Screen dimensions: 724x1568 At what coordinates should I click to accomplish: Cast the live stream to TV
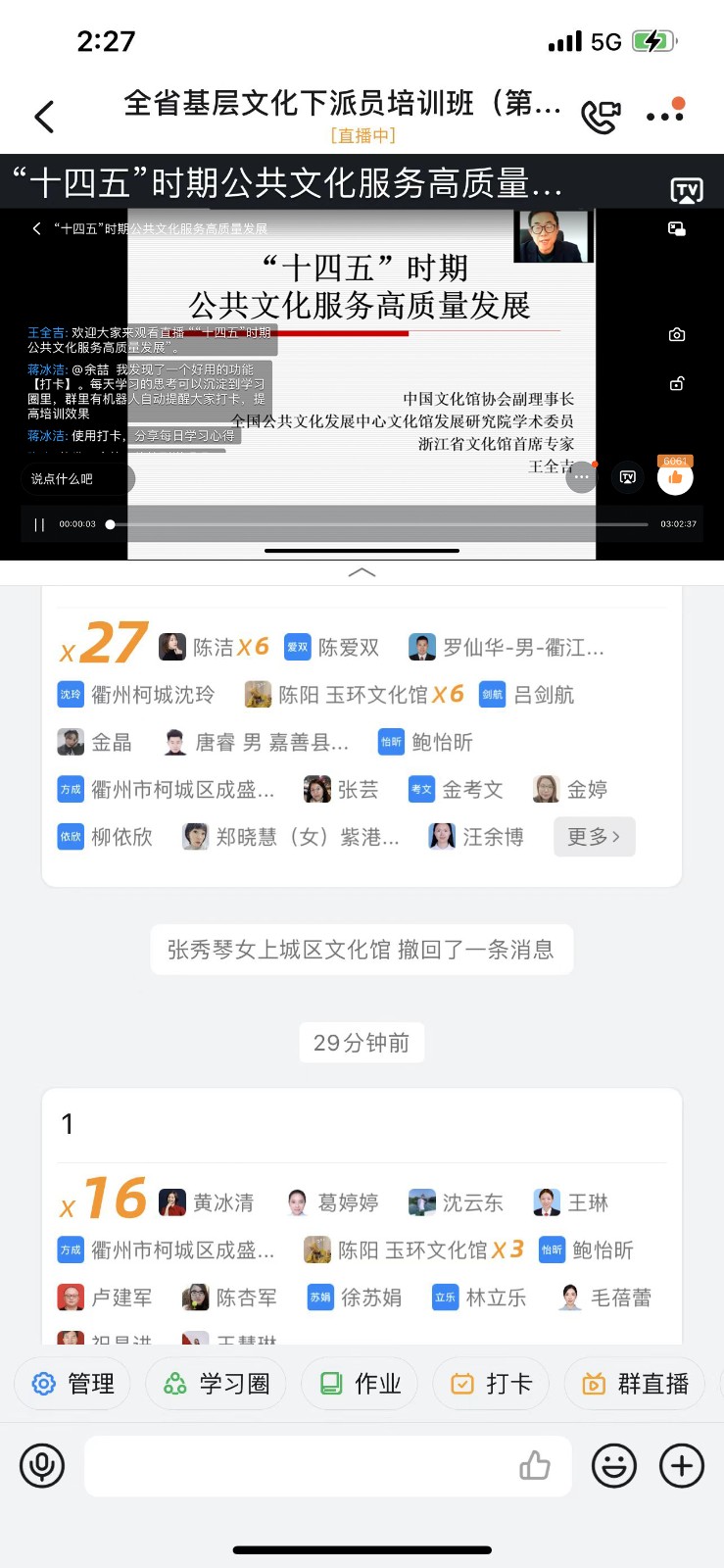(x=686, y=189)
